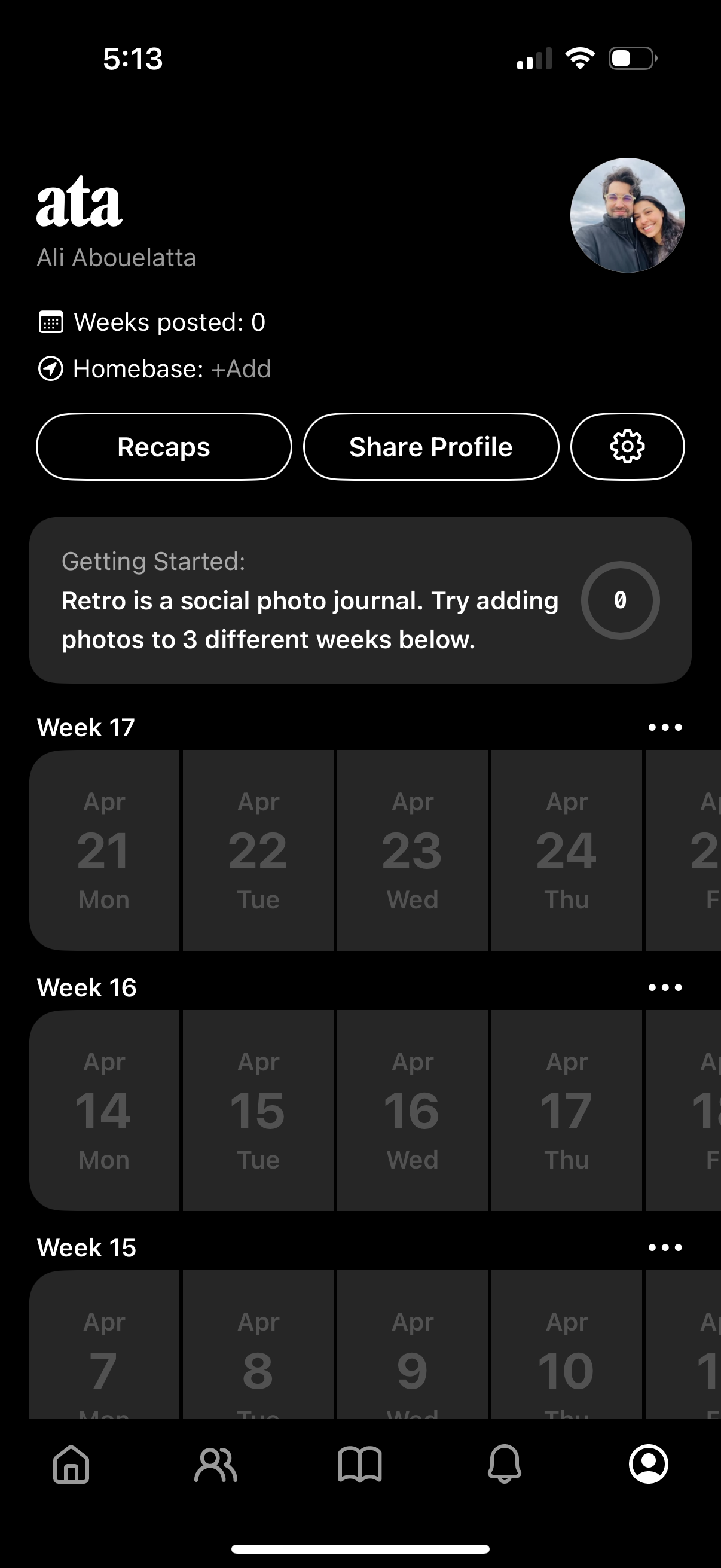Viewport: 721px width, 1568px height.
Task: Click the calendar icon next to Weeks posted
Action: (x=51, y=322)
